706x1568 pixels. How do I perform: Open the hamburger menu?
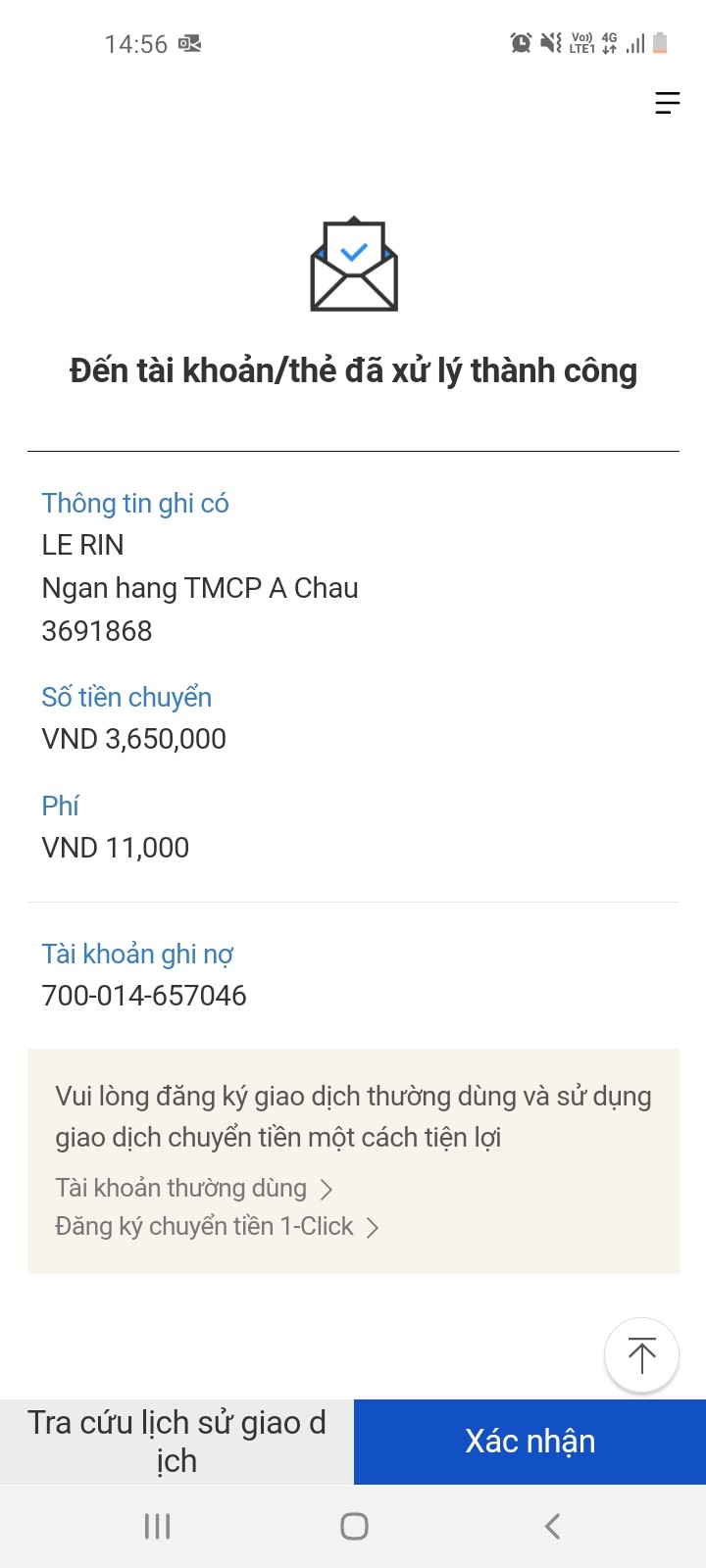pyautogui.click(x=667, y=103)
